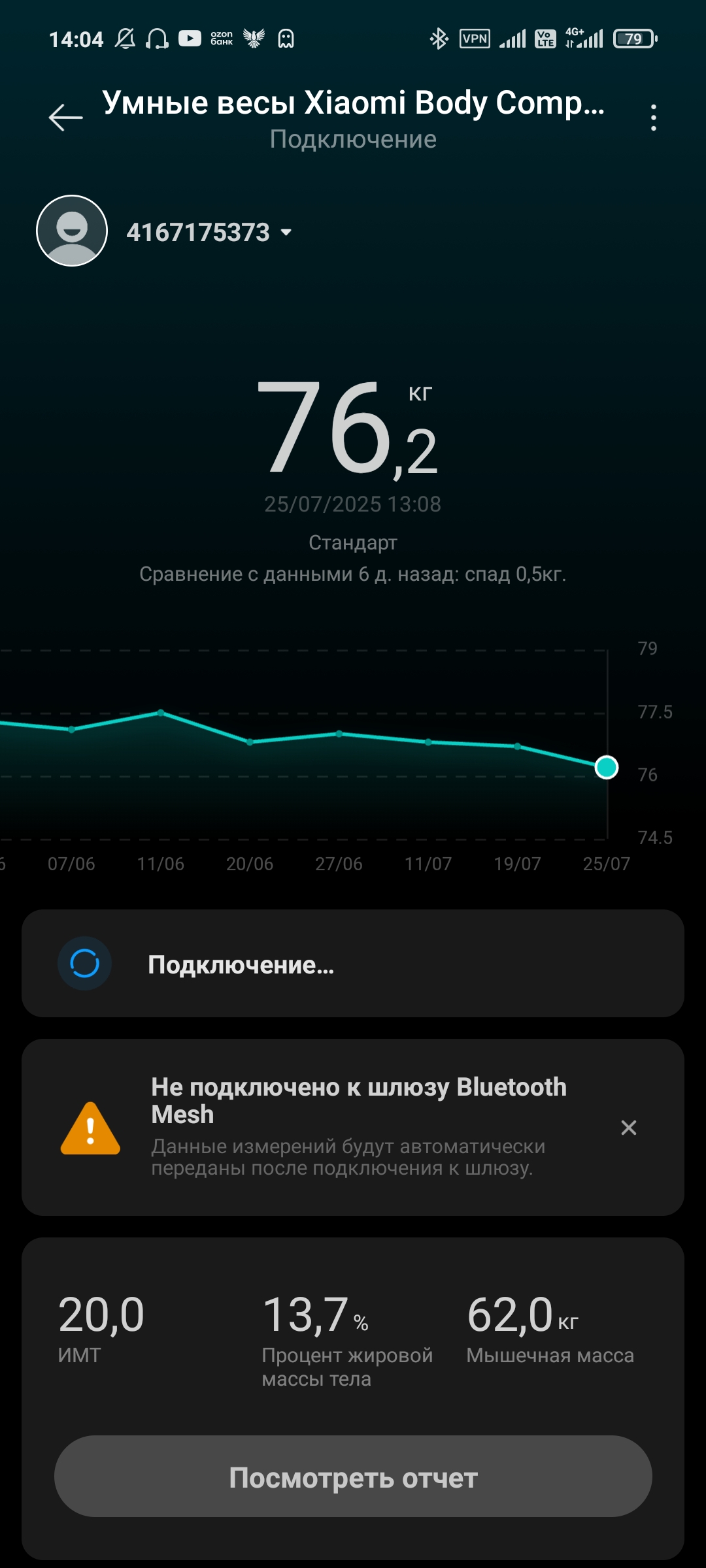Select the 25/07 point on the weight chart
This screenshot has height=1568, width=706.
pos(607,767)
